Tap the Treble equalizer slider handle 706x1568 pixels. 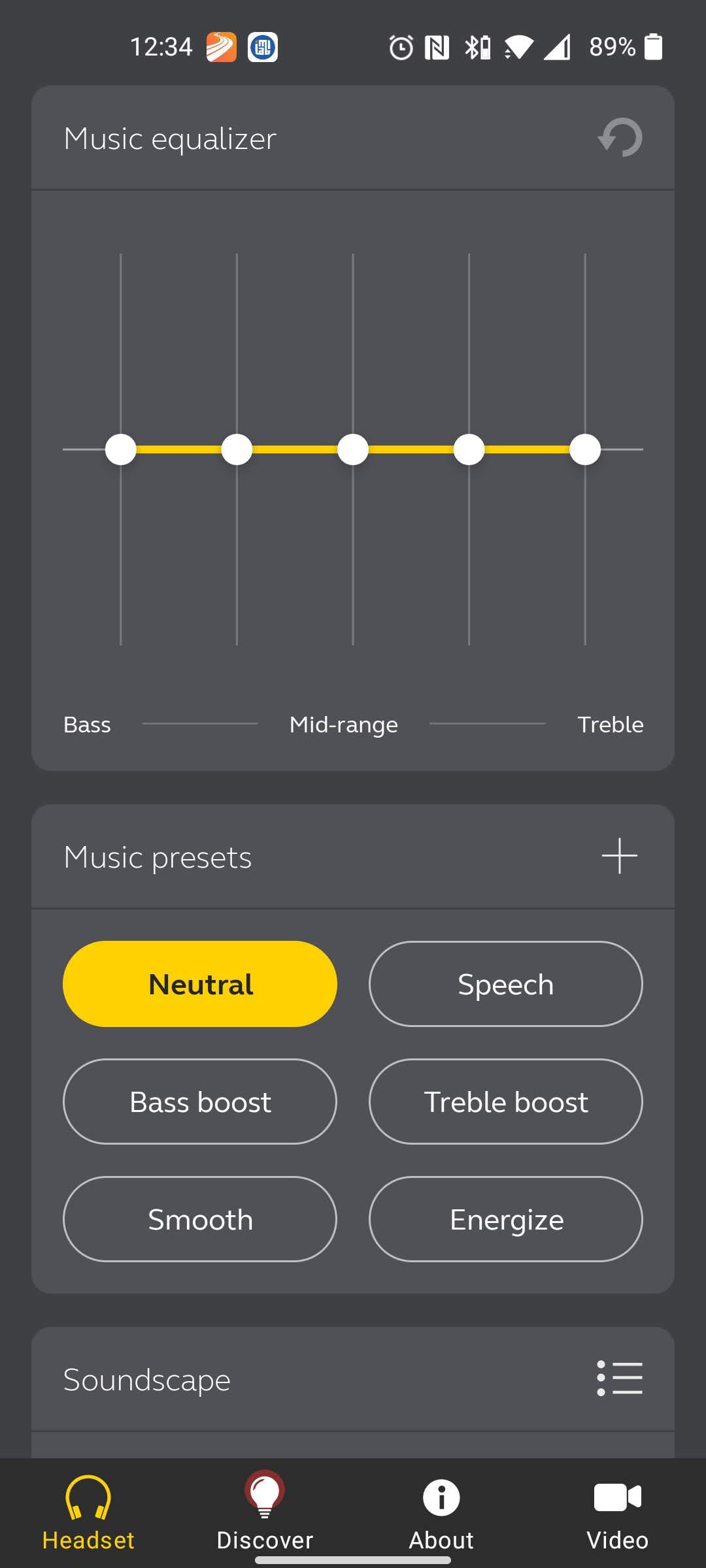click(x=585, y=449)
